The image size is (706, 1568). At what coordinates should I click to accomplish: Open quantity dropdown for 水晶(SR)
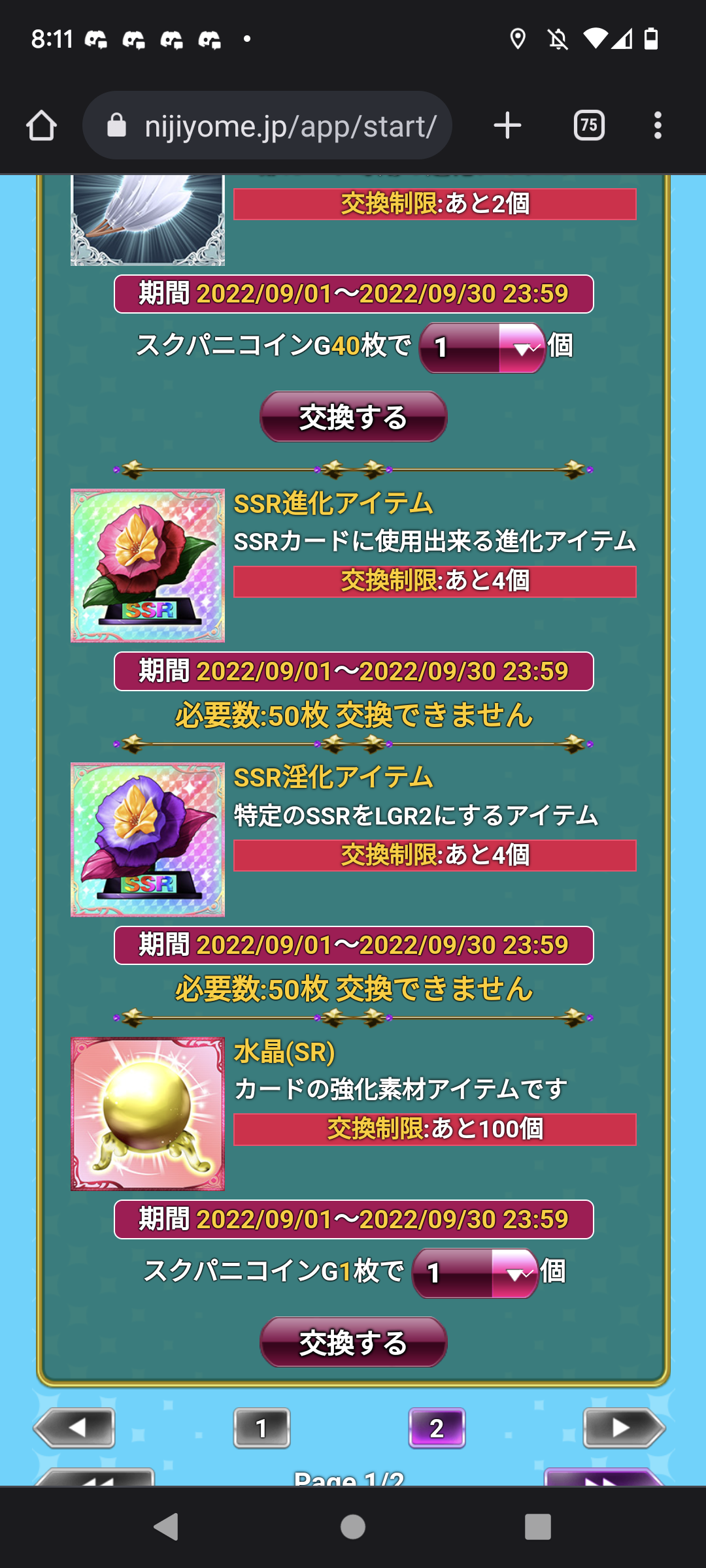[x=475, y=1273]
